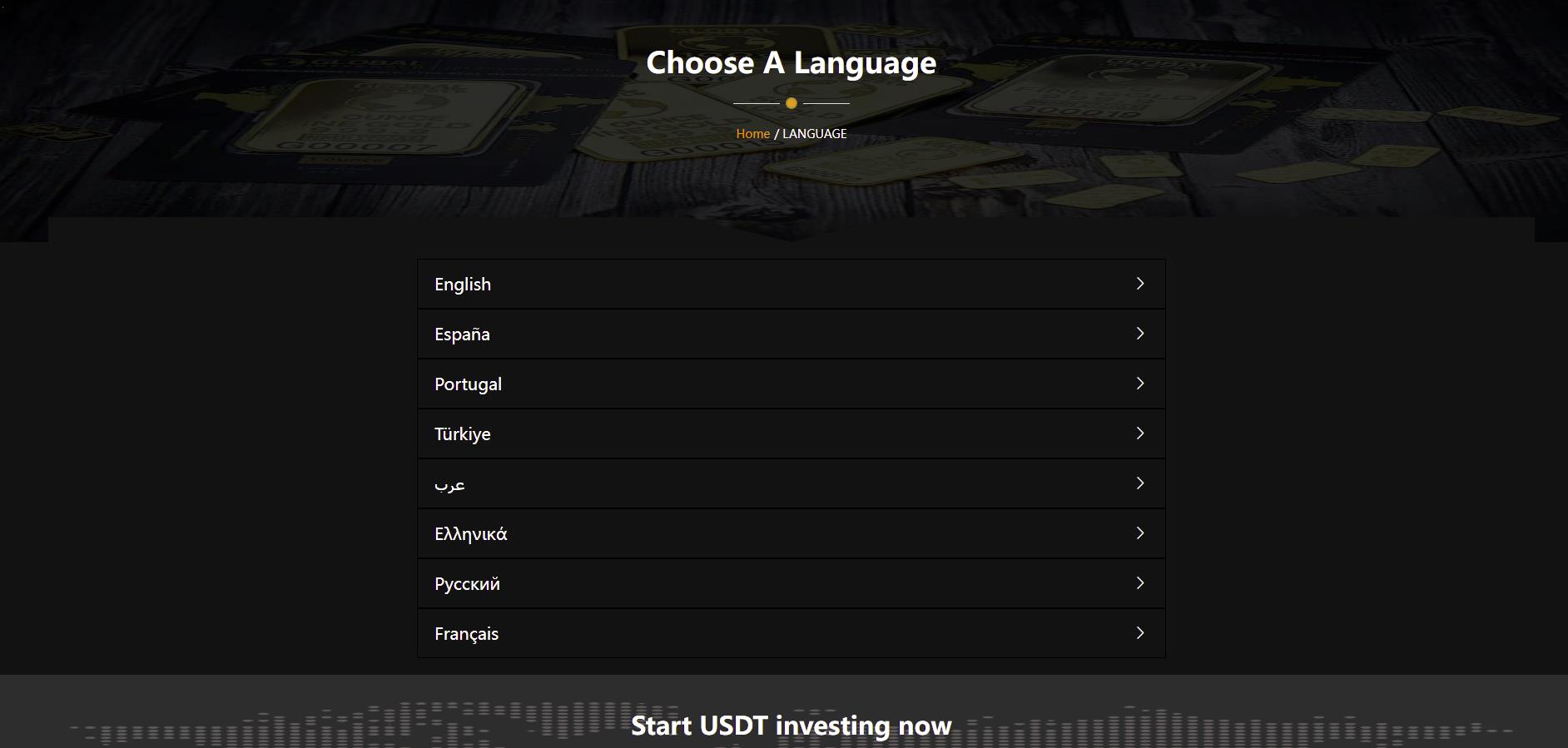This screenshot has width=1568, height=748.
Task: Switch language to Türkiye
Action: tap(791, 434)
